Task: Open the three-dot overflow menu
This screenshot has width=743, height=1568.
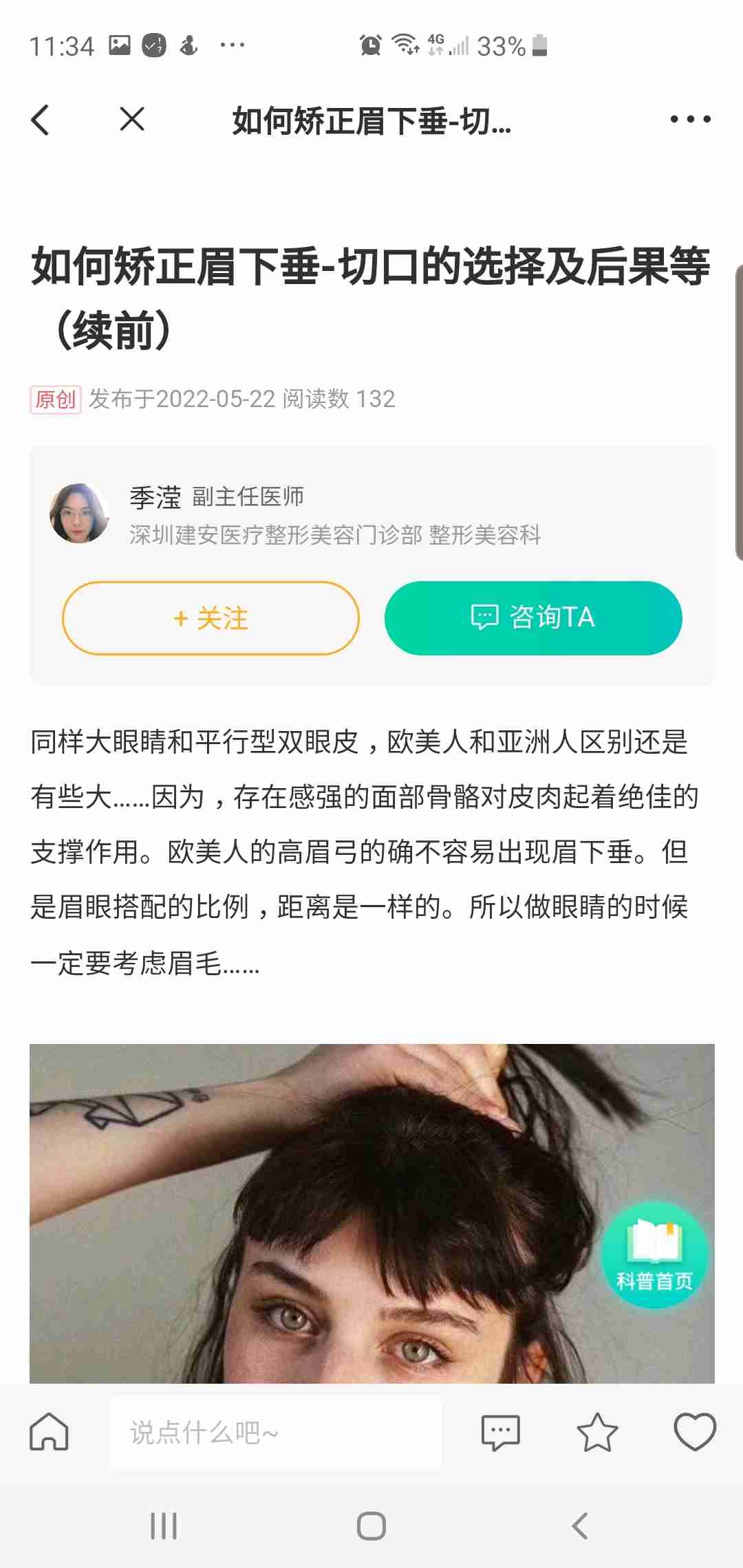Action: tap(690, 119)
